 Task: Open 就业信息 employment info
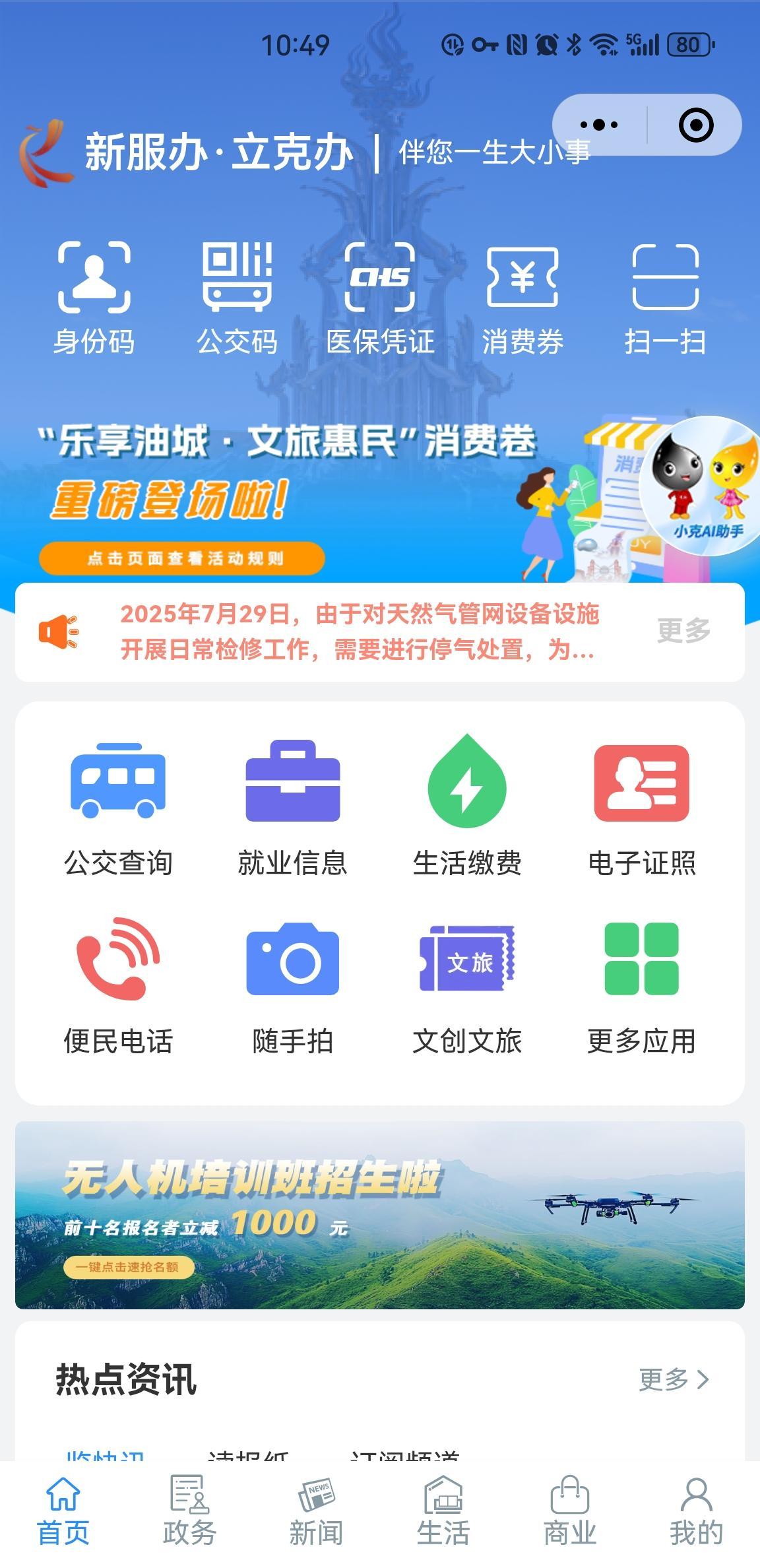click(292, 808)
